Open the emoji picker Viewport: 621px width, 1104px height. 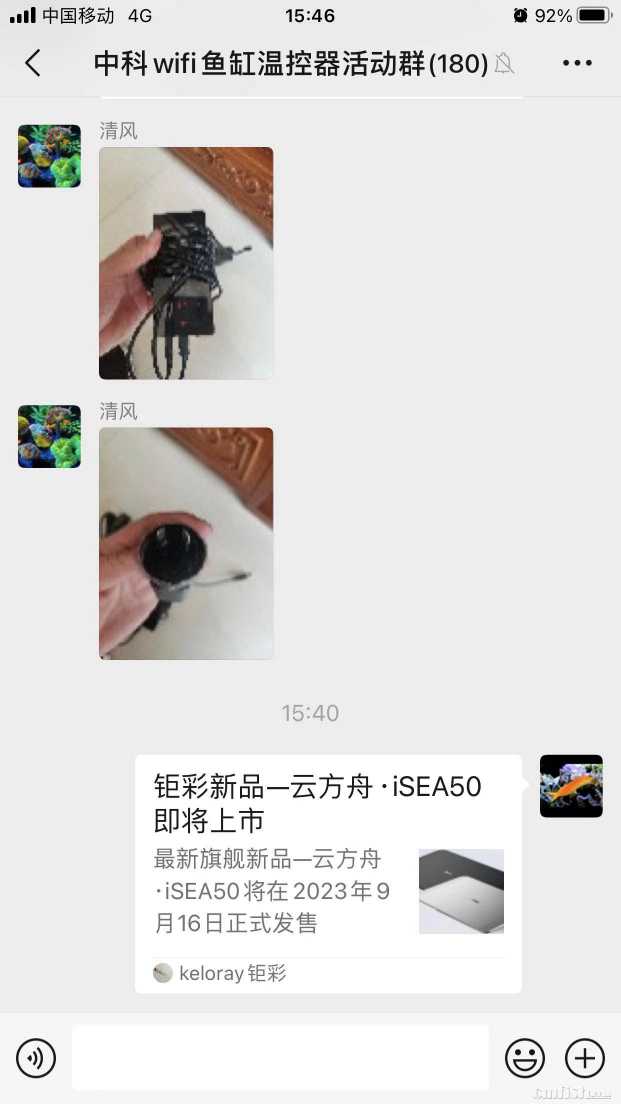(525, 1058)
